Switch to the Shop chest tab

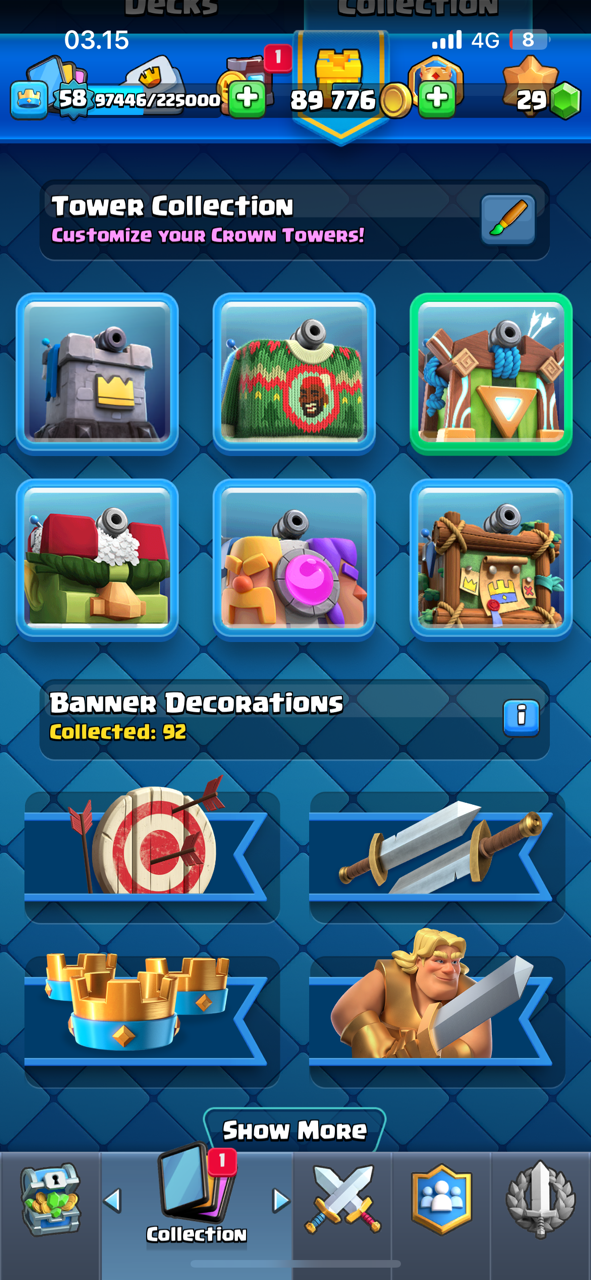[x=50, y=1199]
